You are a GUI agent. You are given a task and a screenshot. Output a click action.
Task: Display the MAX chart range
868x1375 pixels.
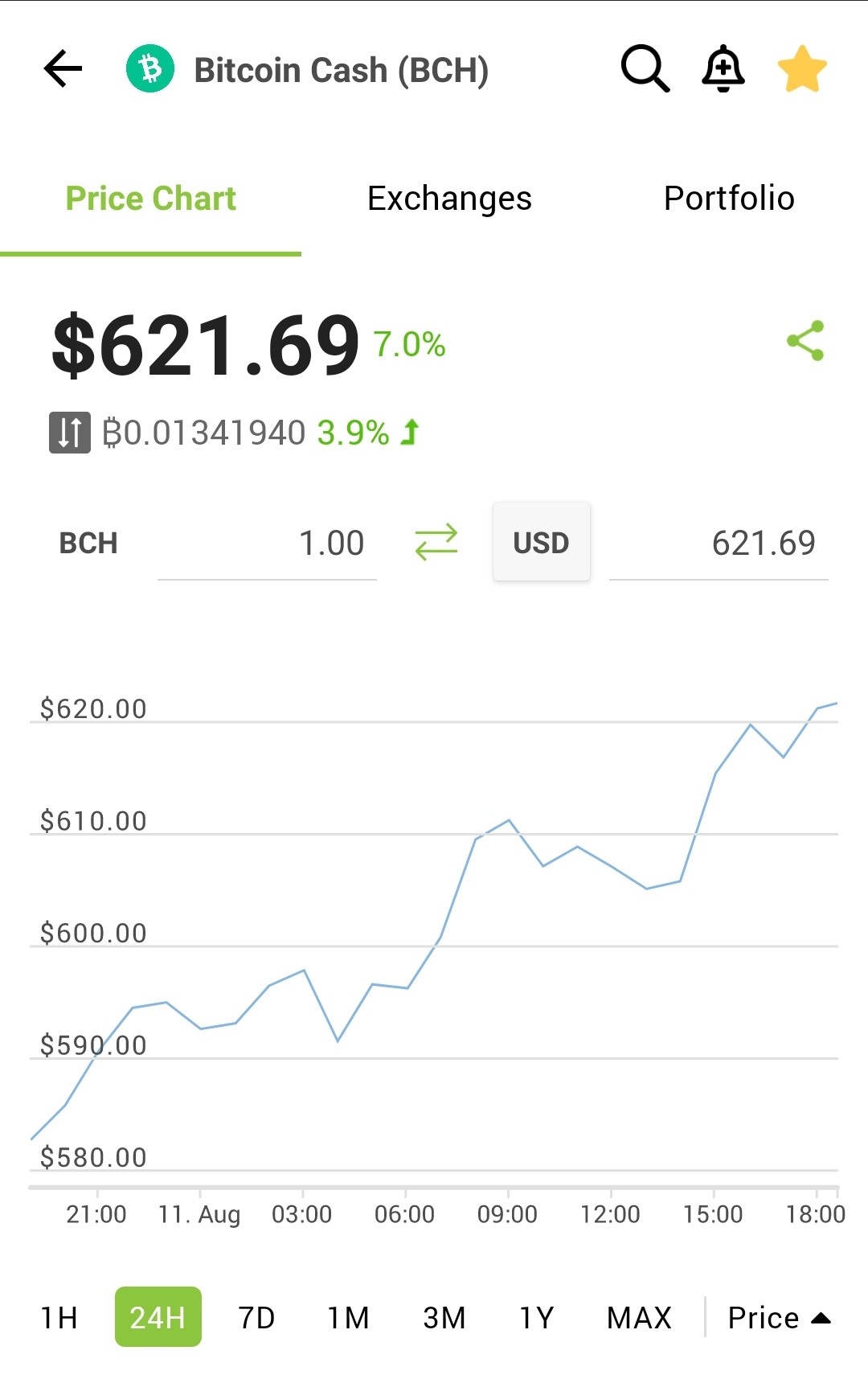point(639,1319)
